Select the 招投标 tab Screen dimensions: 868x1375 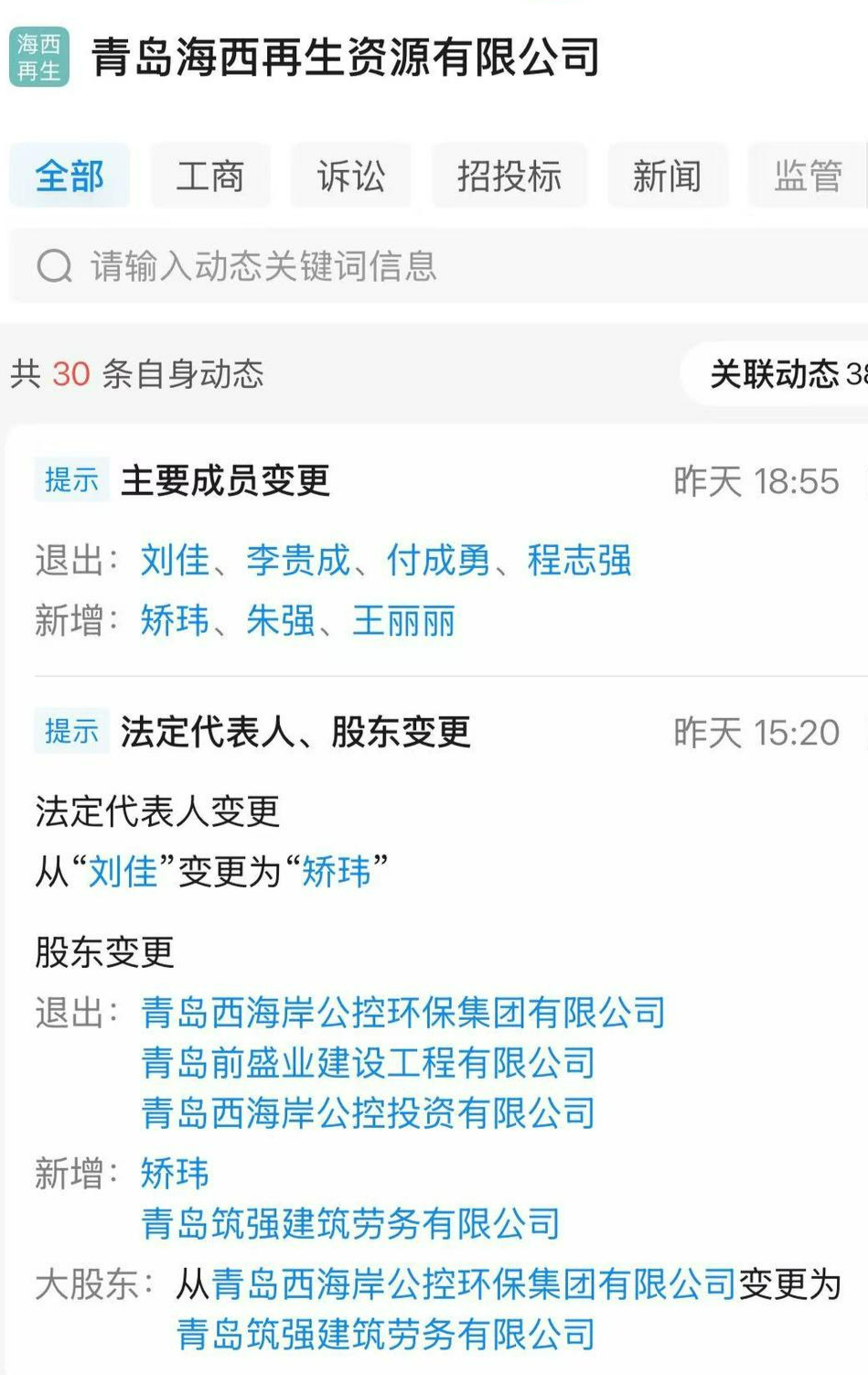coord(509,176)
